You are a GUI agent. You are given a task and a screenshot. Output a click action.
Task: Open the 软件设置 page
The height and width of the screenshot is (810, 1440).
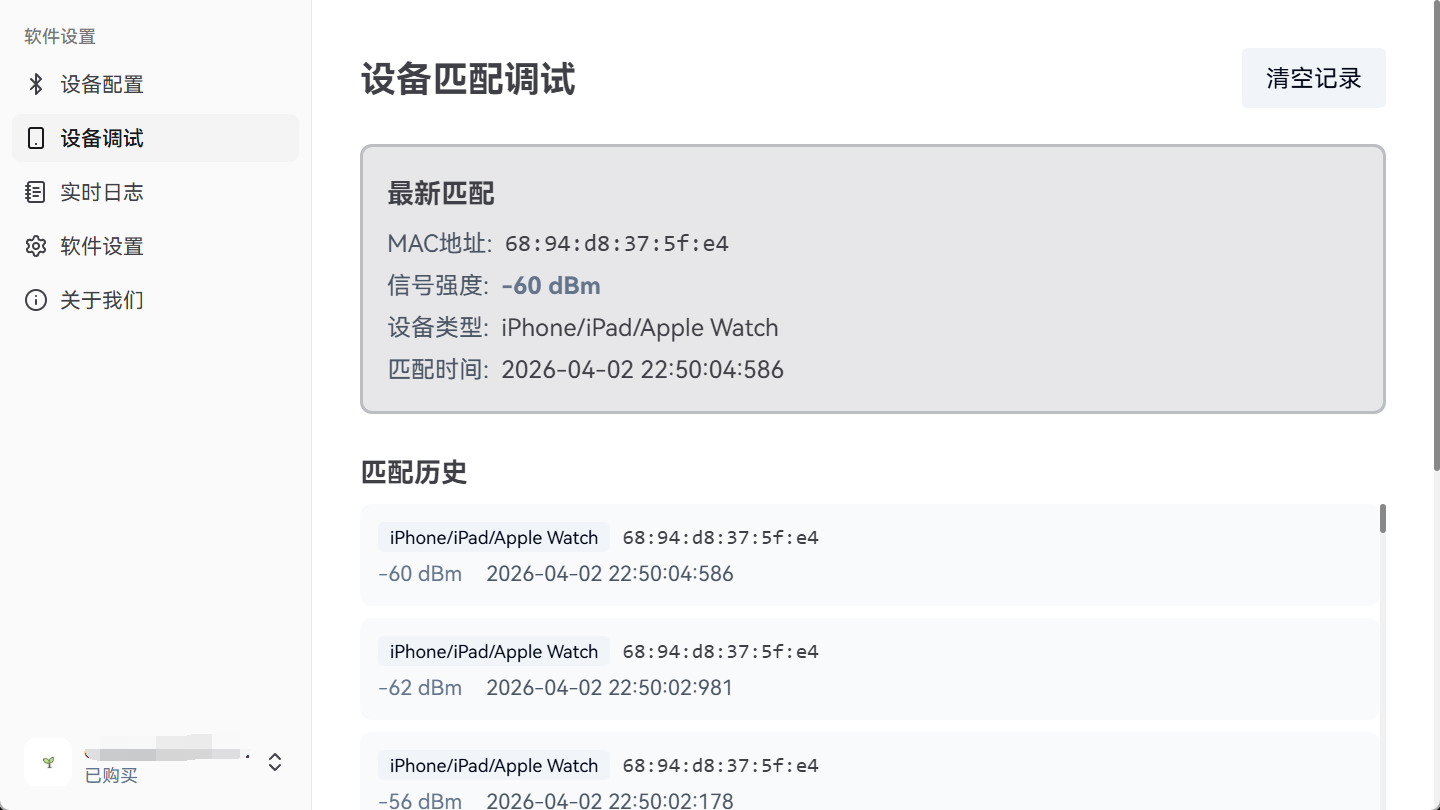pos(102,246)
